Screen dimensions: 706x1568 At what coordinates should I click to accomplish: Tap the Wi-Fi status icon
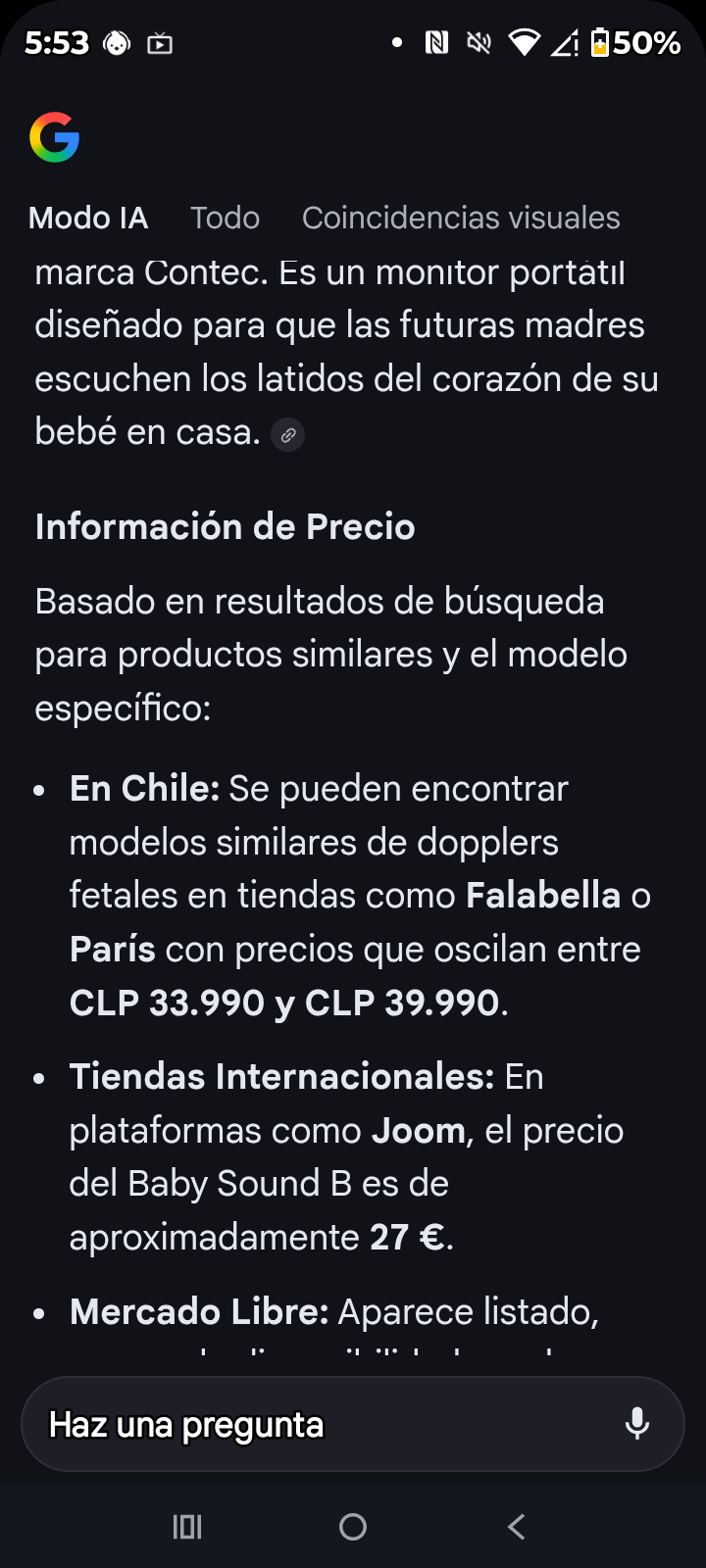(x=526, y=43)
